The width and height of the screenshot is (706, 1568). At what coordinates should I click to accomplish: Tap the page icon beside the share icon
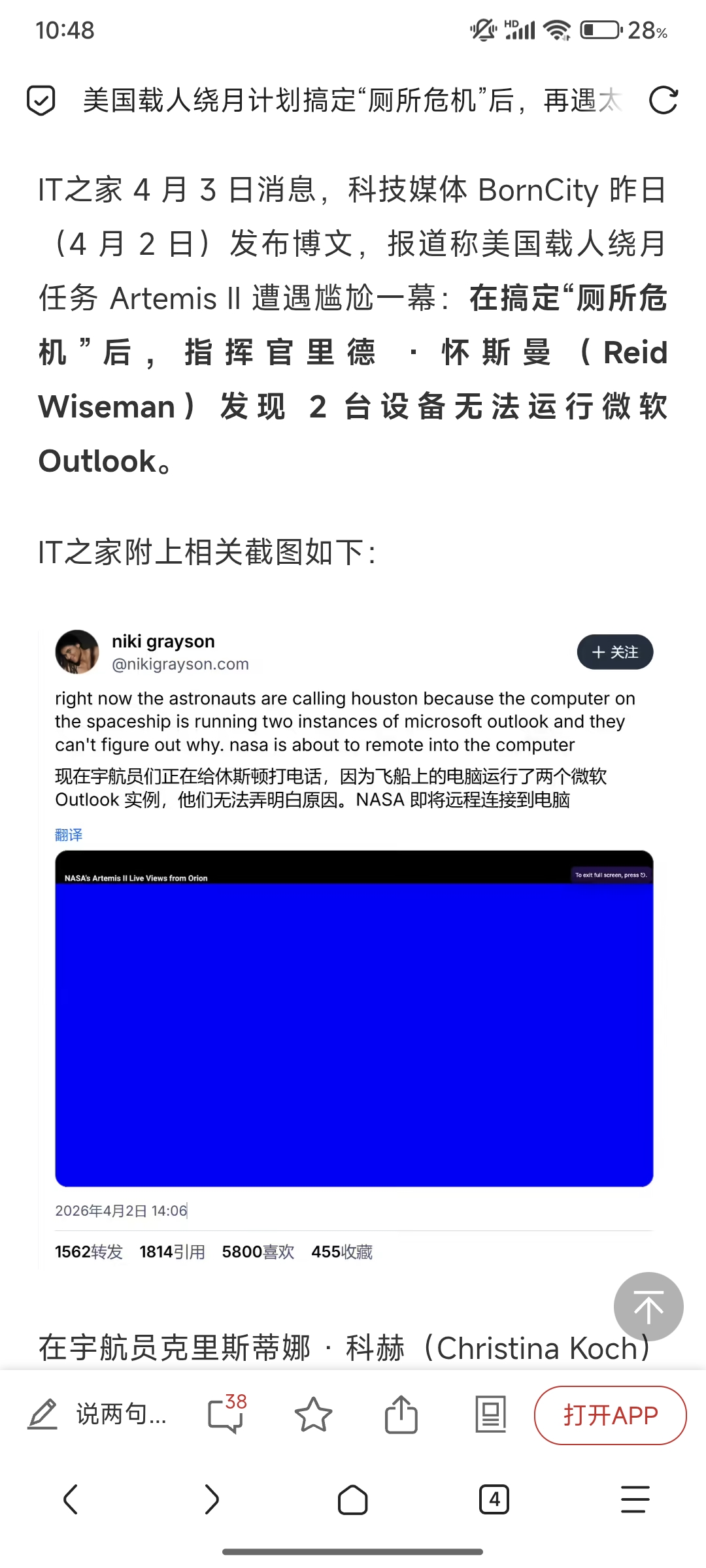491,1414
